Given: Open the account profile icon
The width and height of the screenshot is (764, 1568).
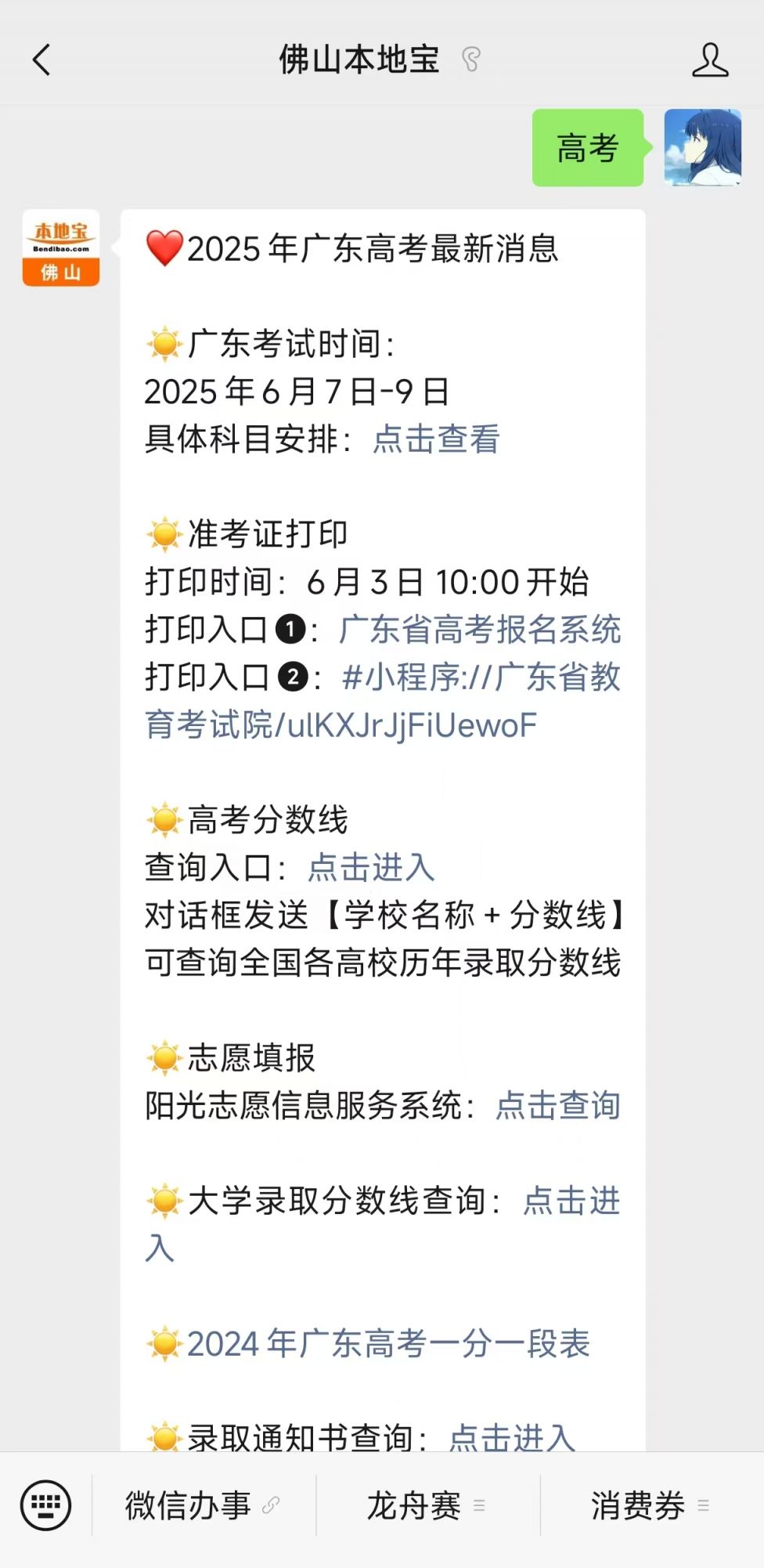Looking at the screenshot, I should click(x=709, y=60).
